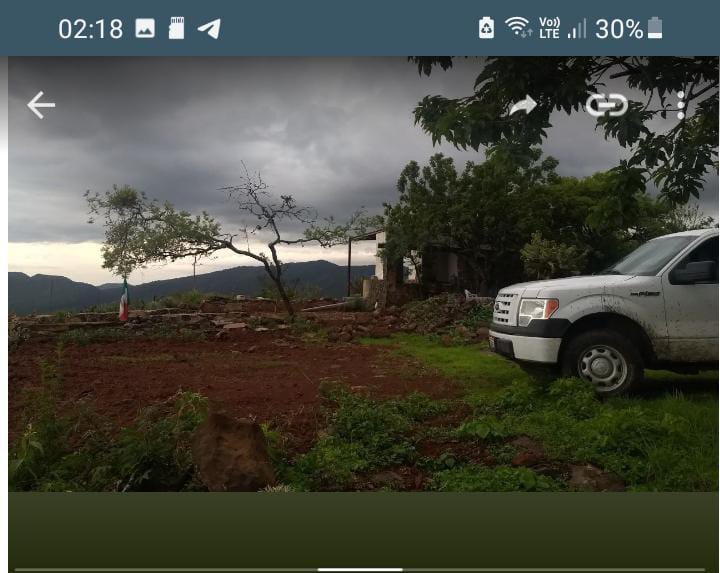720x573 pixels.
Task: Open the overflow menu
Action: click(681, 105)
